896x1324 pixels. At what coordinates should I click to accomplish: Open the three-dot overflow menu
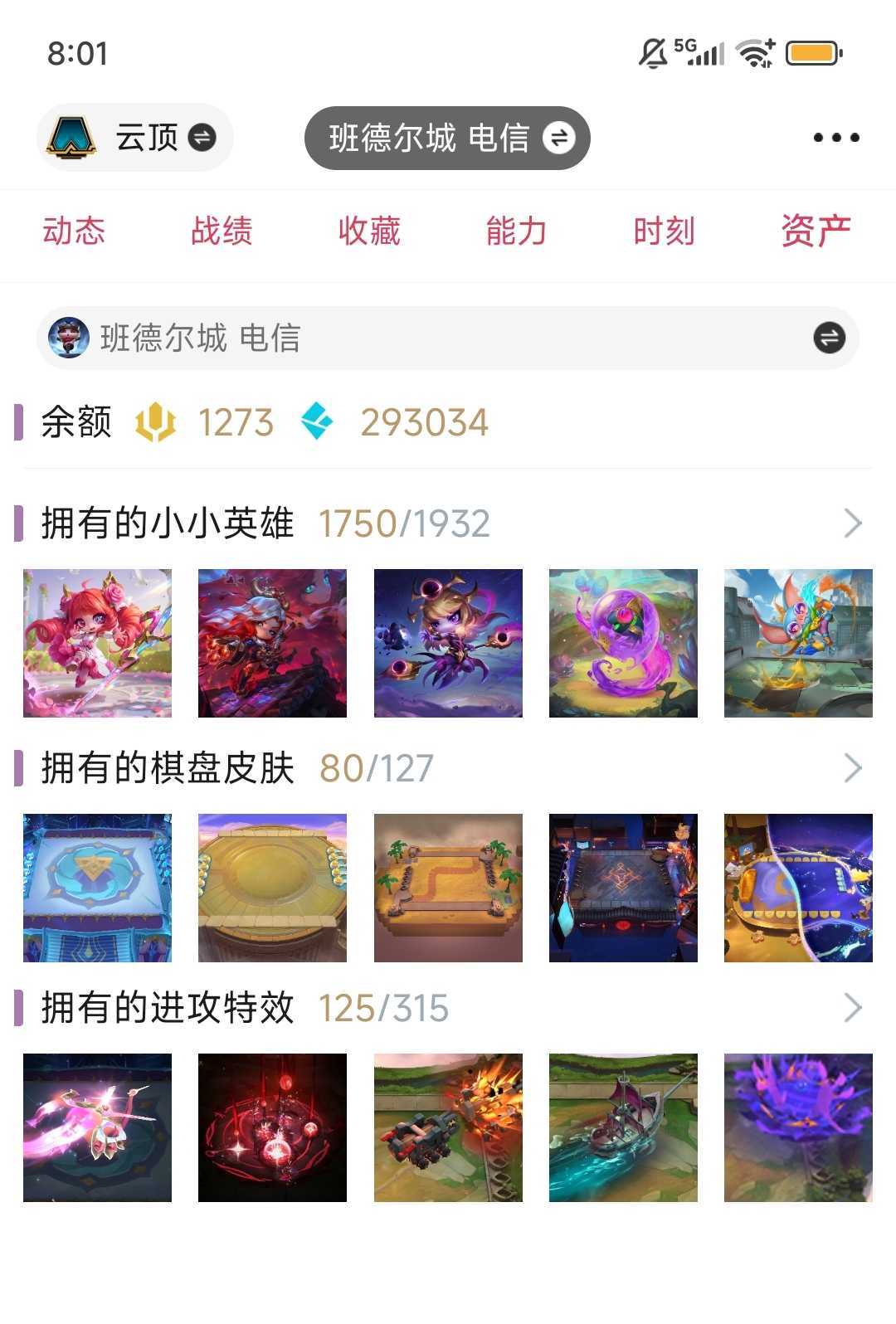(x=835, y=138)
